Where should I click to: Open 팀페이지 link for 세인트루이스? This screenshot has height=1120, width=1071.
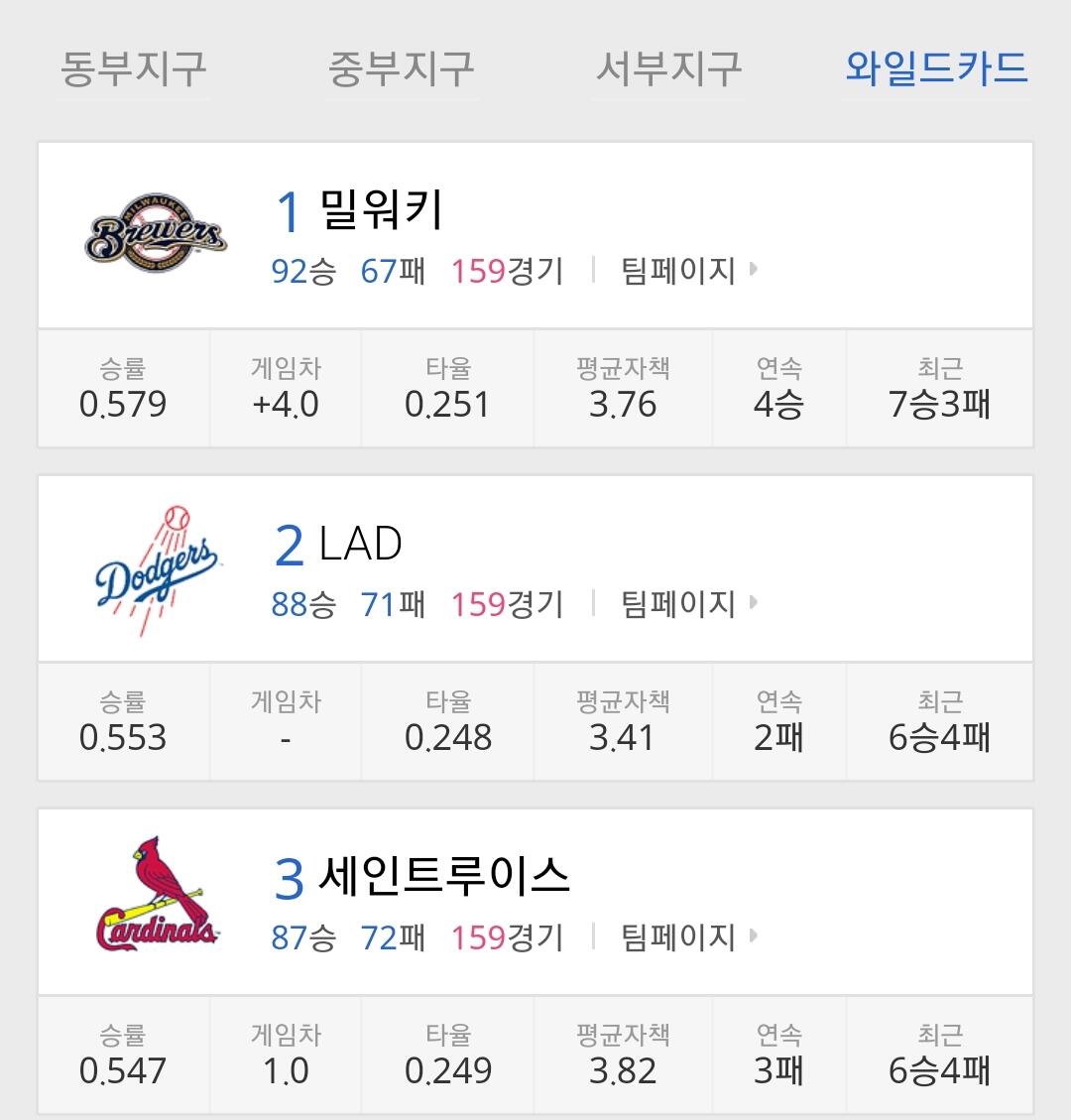[688, 936]
